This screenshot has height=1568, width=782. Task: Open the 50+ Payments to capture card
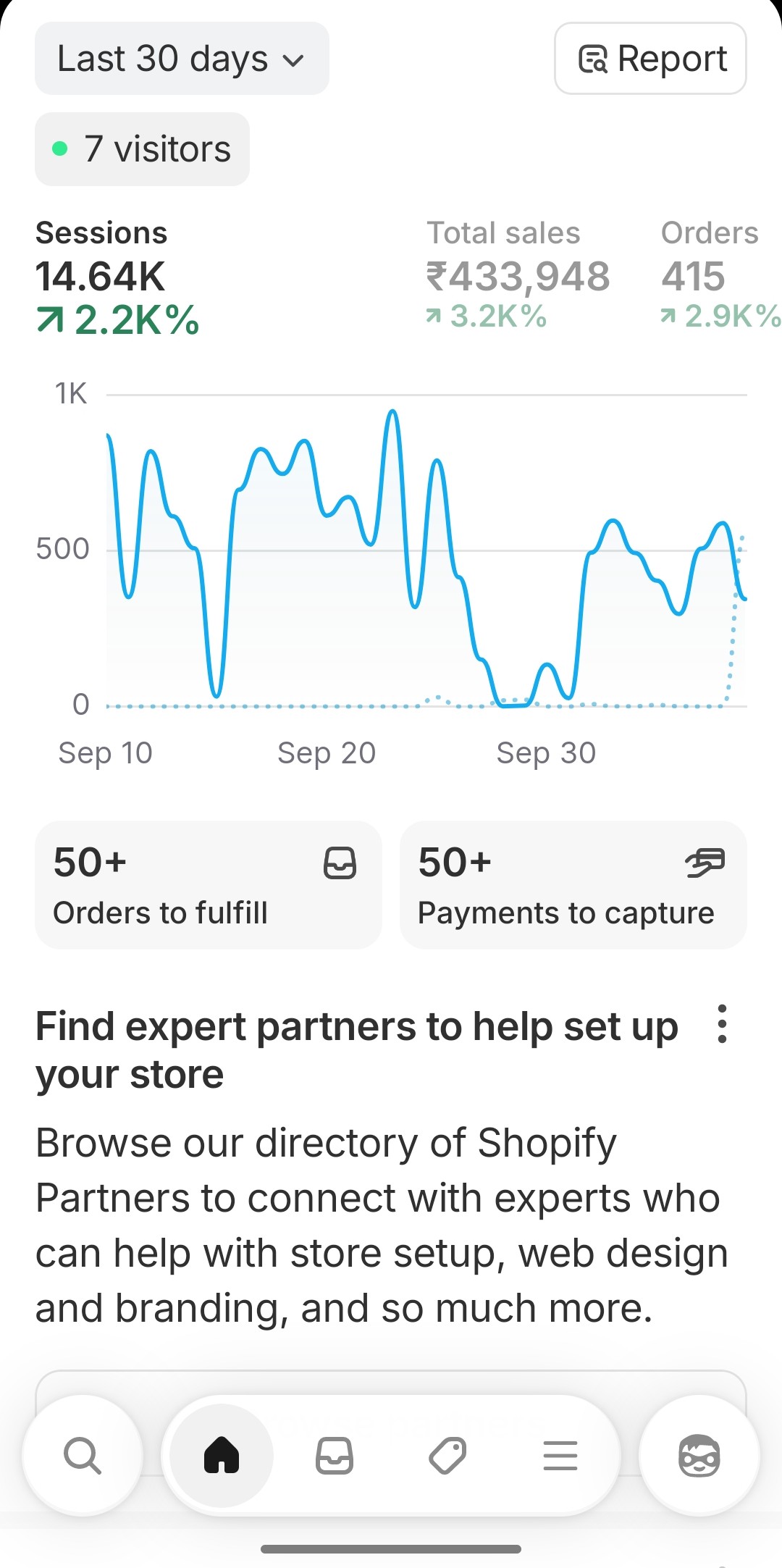(x=573, y=885)
